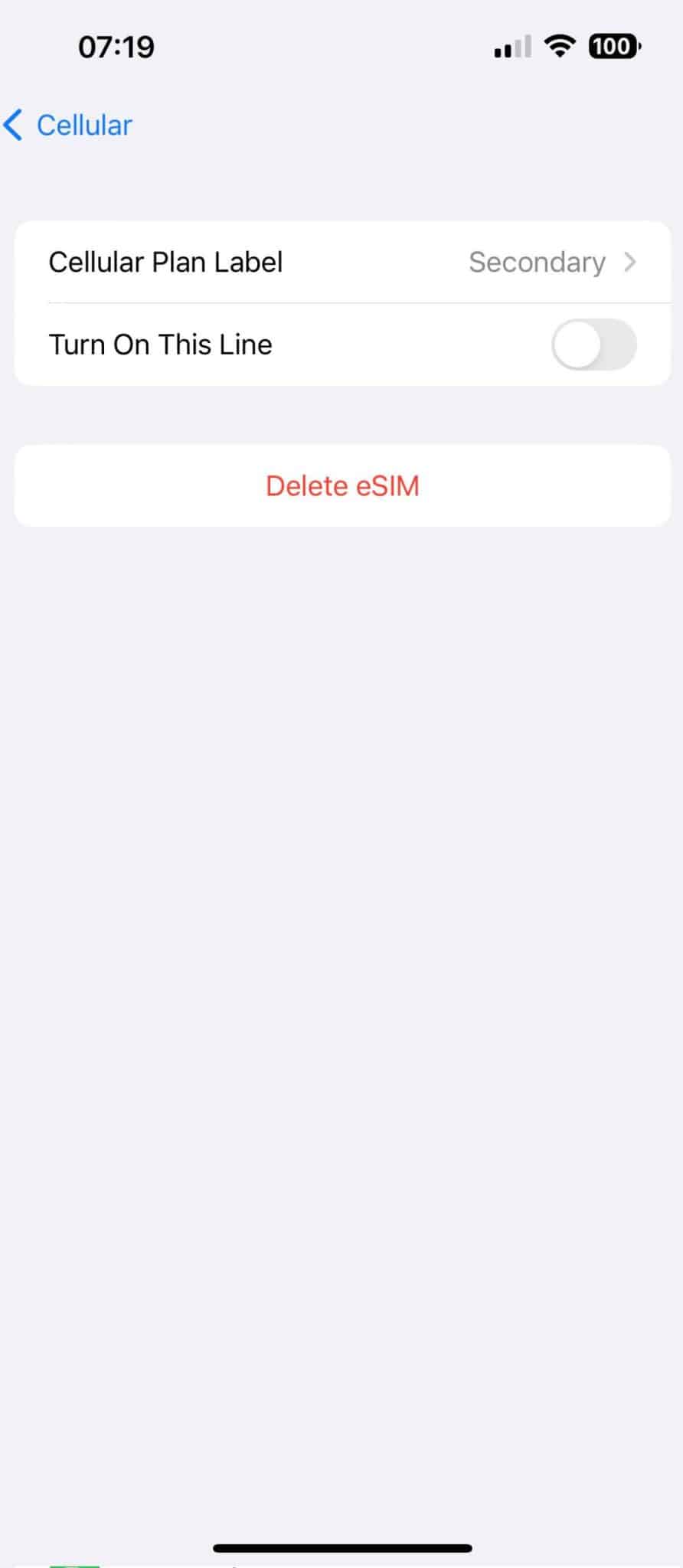
Task: Expand the plan label row via its arrow
Action: [x=631, y=262]
